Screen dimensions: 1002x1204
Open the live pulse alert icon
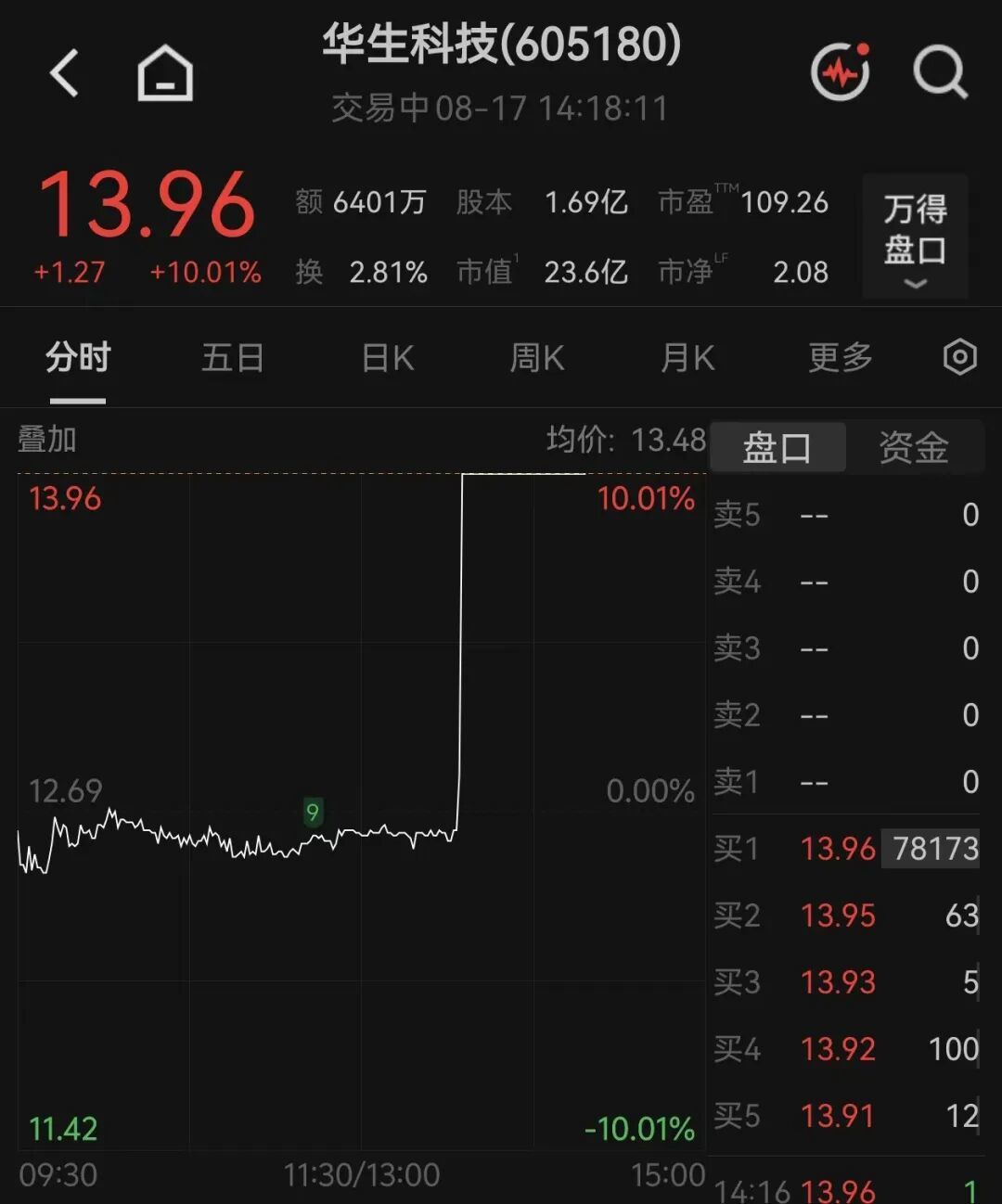tap(841, 71)
